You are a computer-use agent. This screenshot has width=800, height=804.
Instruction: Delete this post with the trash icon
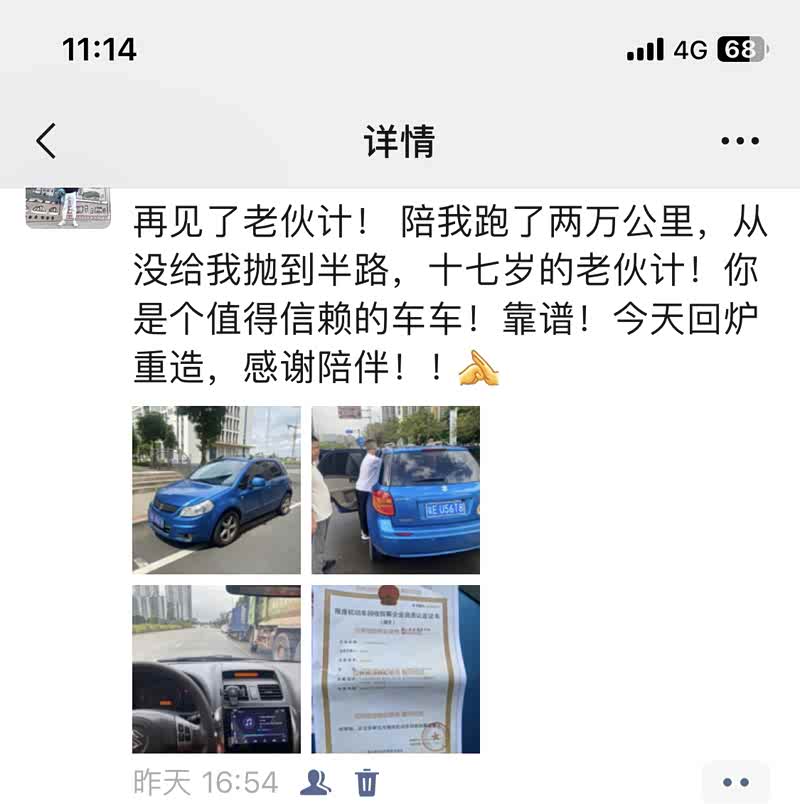pyautogui.click(x=368, y=782)
